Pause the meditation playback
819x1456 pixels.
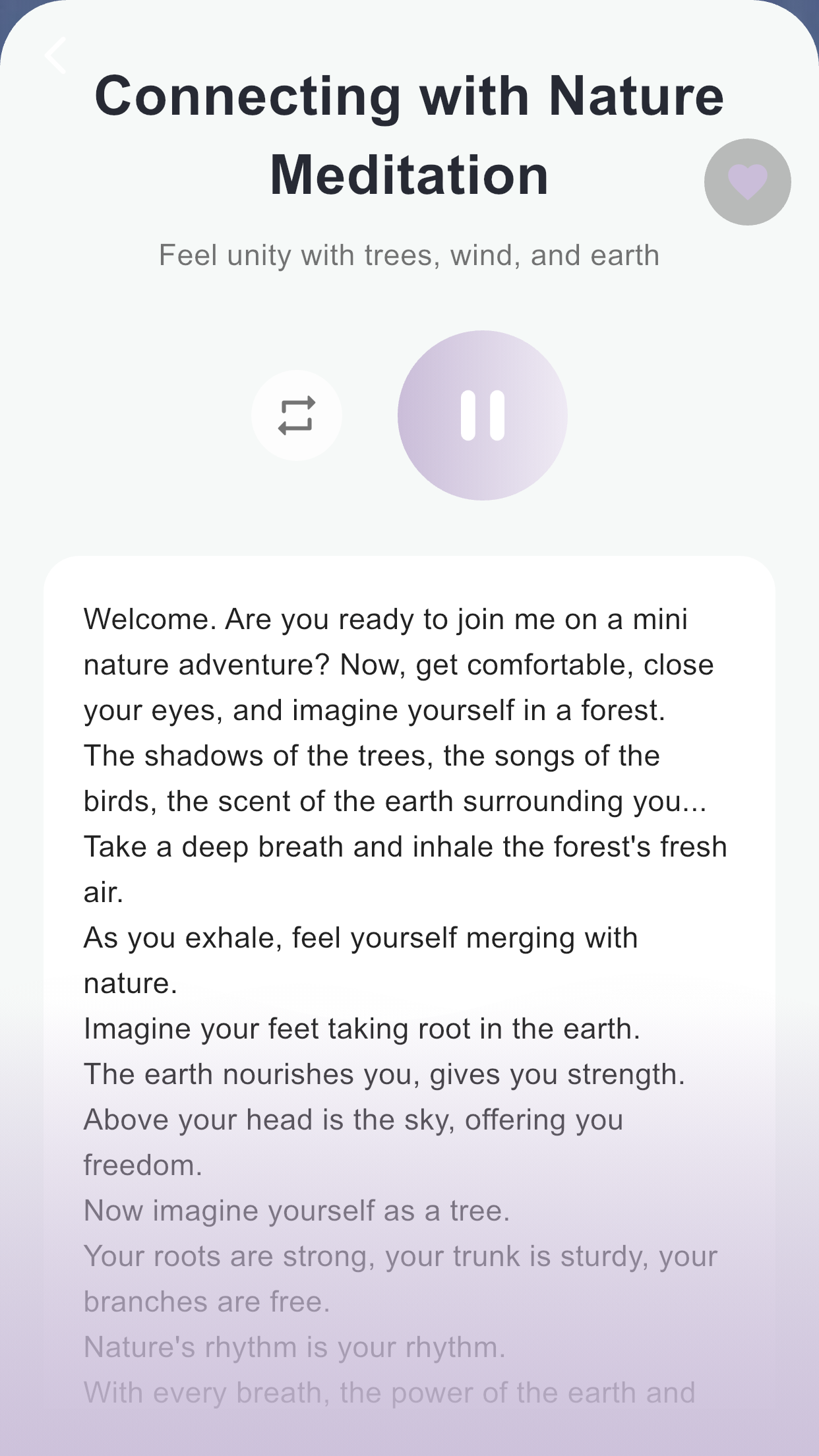point(482,415)
